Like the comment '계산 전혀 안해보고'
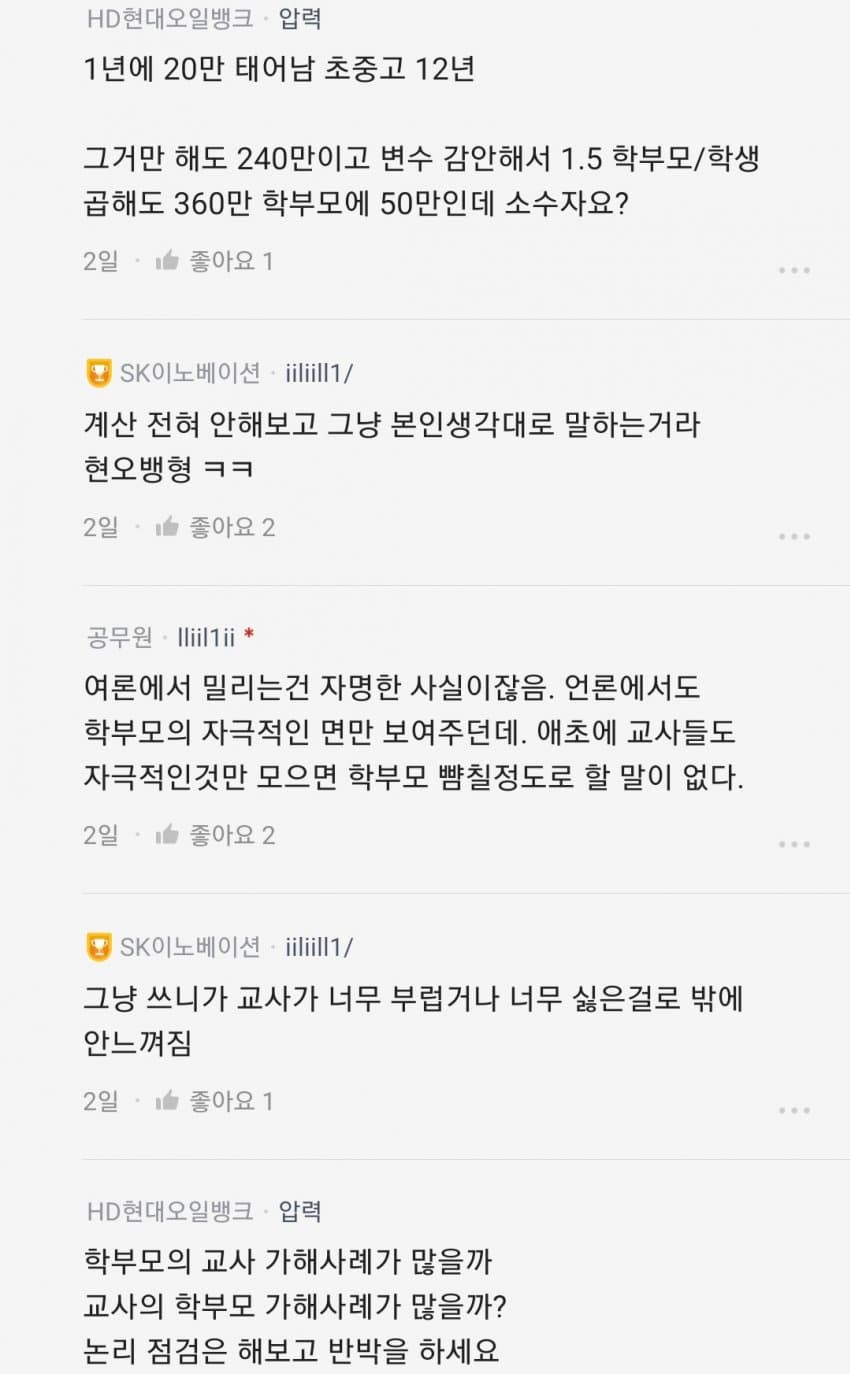 point(167,528)
